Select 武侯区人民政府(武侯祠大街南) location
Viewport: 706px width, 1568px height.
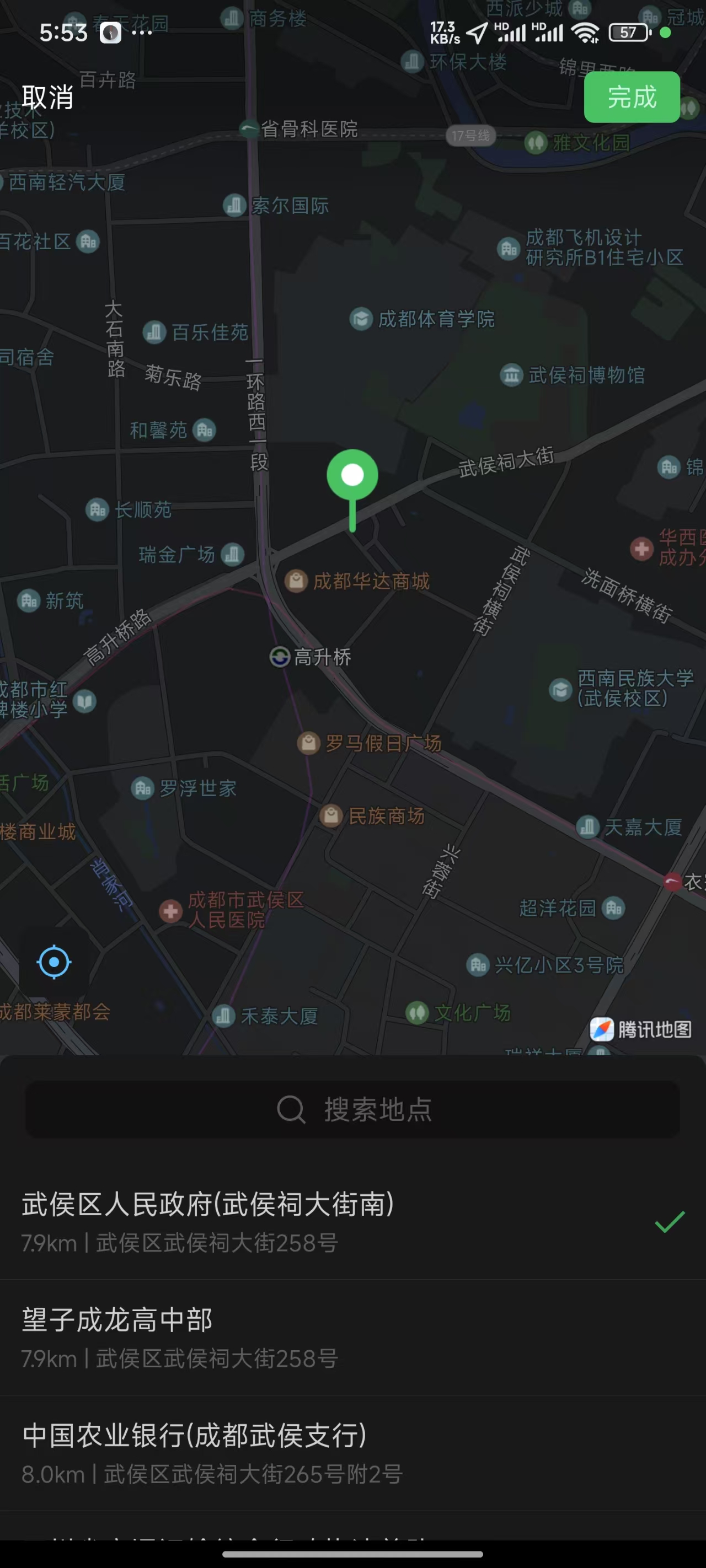pyautogui.click(x=352, y=1221)
